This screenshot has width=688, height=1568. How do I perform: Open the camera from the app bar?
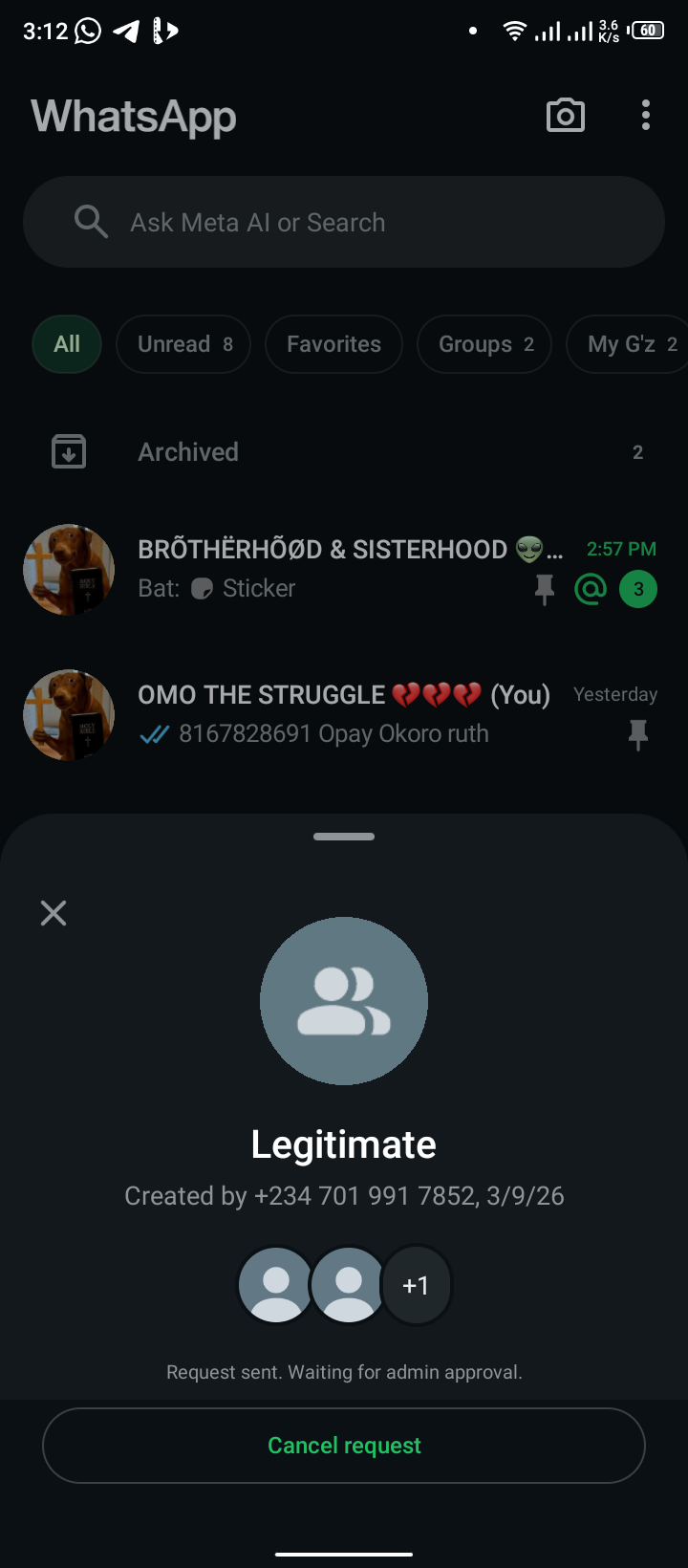click(565, 116)
